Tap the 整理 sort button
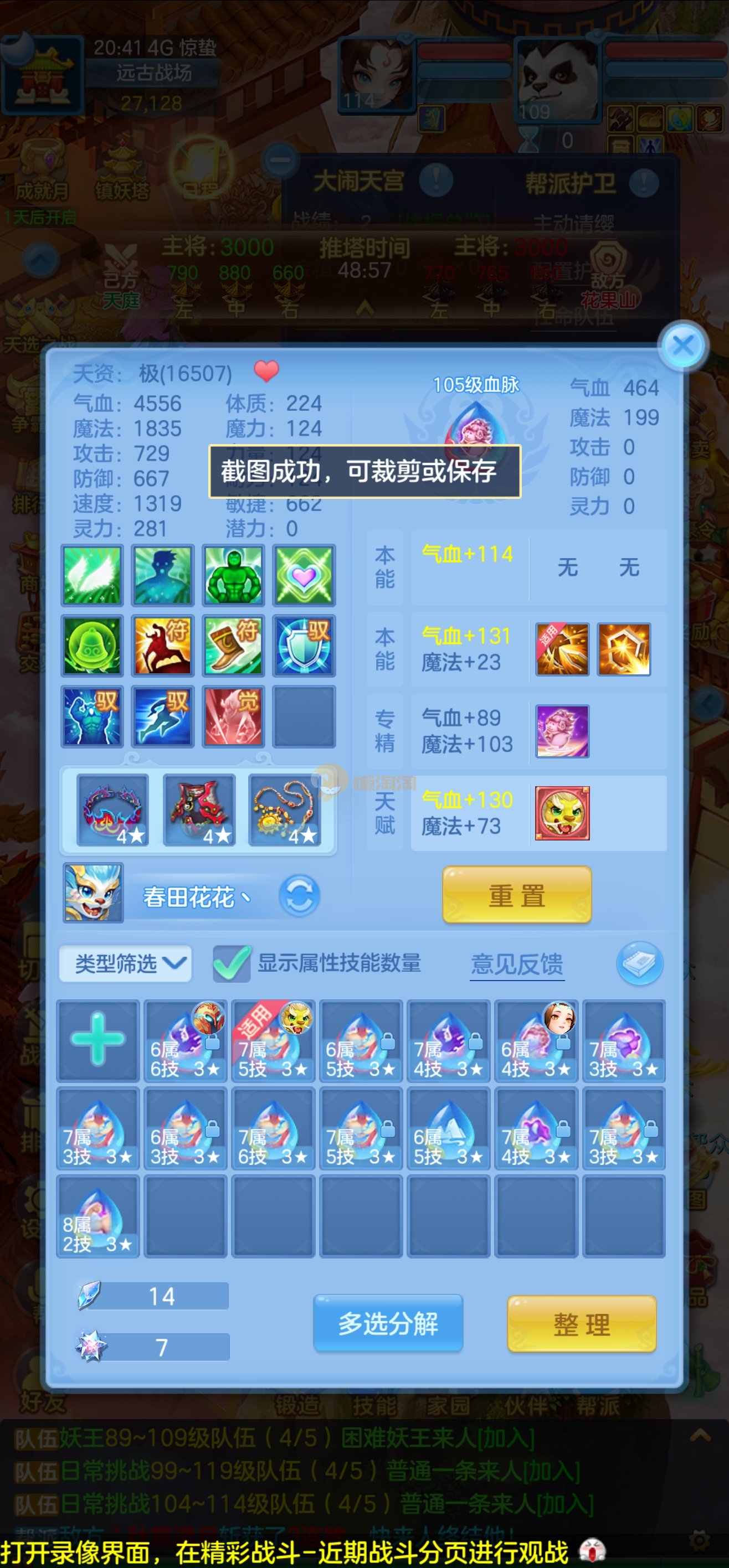The width and height of the screenshot is (729, 1568). click(581, 1324)
